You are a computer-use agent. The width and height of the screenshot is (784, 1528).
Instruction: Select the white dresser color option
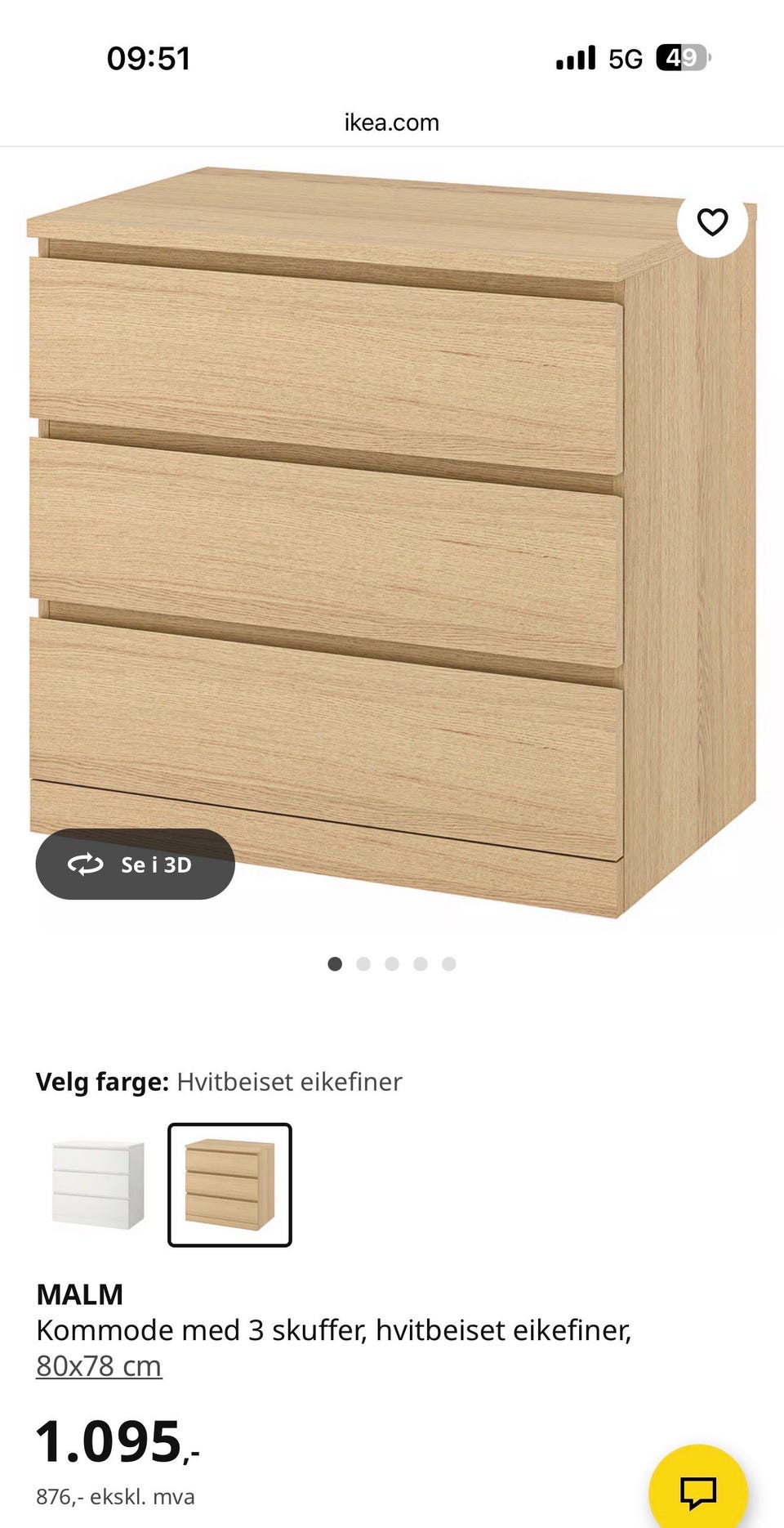point(96,1185)
